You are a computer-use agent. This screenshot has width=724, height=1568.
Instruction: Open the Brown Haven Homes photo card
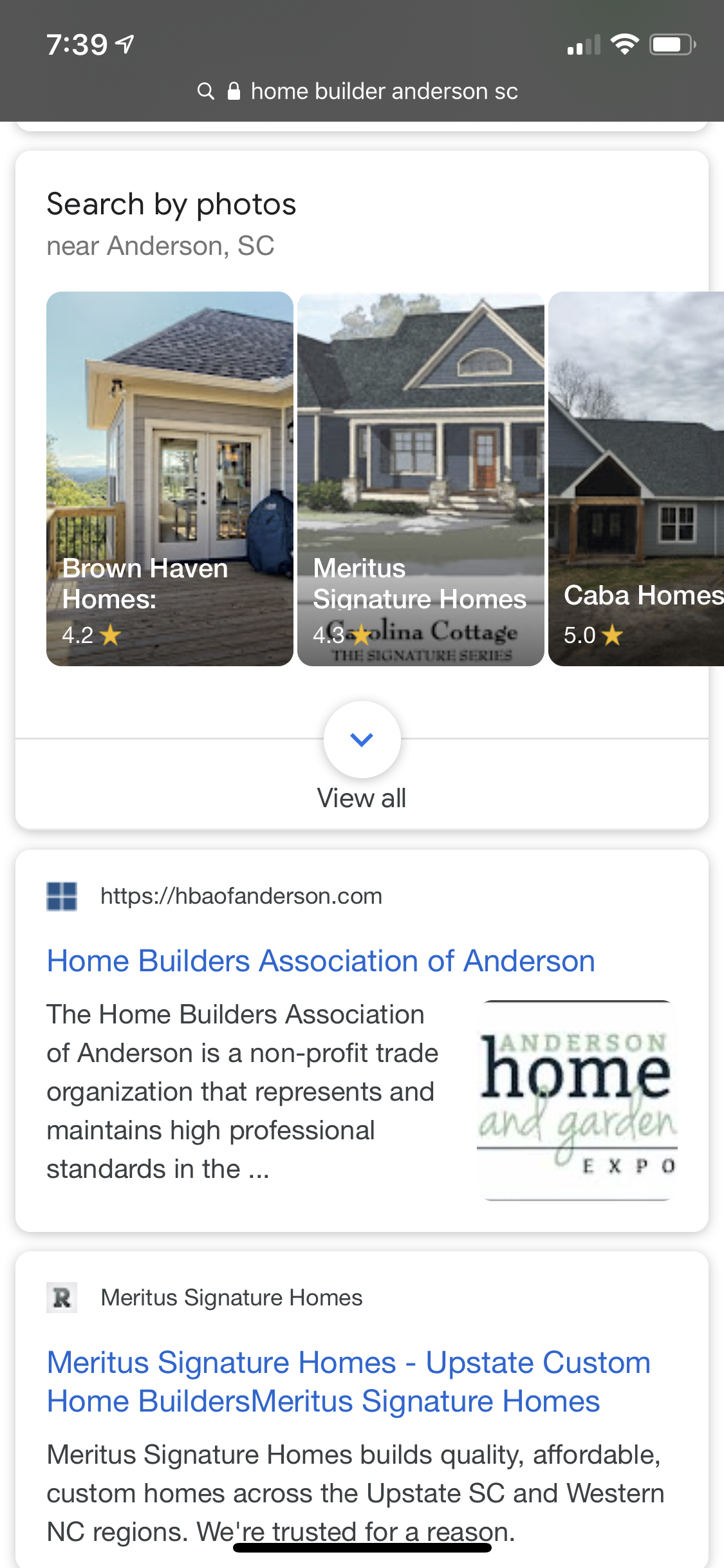click(170, 478)
